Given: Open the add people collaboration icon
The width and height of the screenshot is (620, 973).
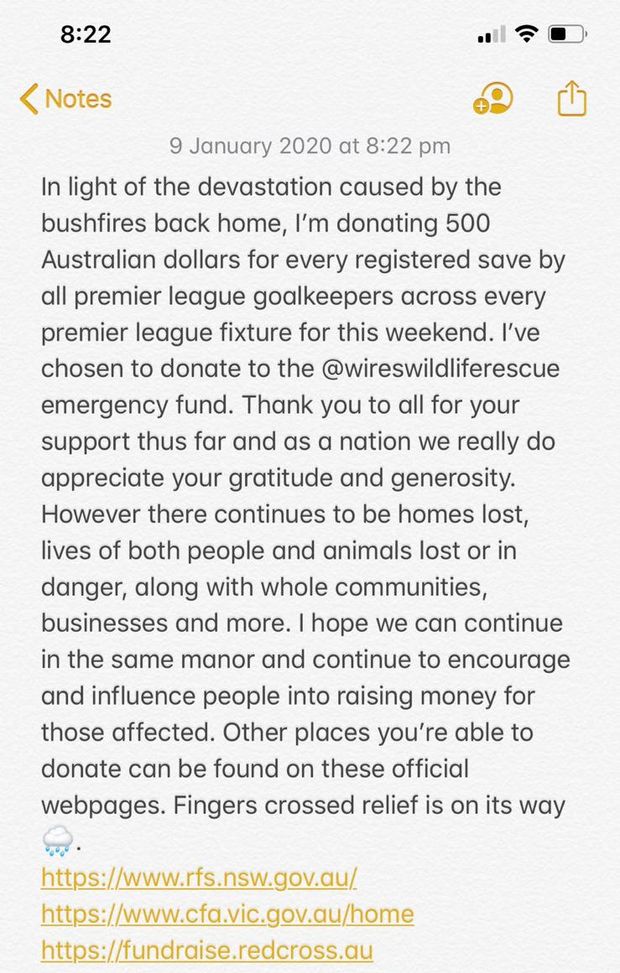Looking at the screenshot, I should 493,99.
